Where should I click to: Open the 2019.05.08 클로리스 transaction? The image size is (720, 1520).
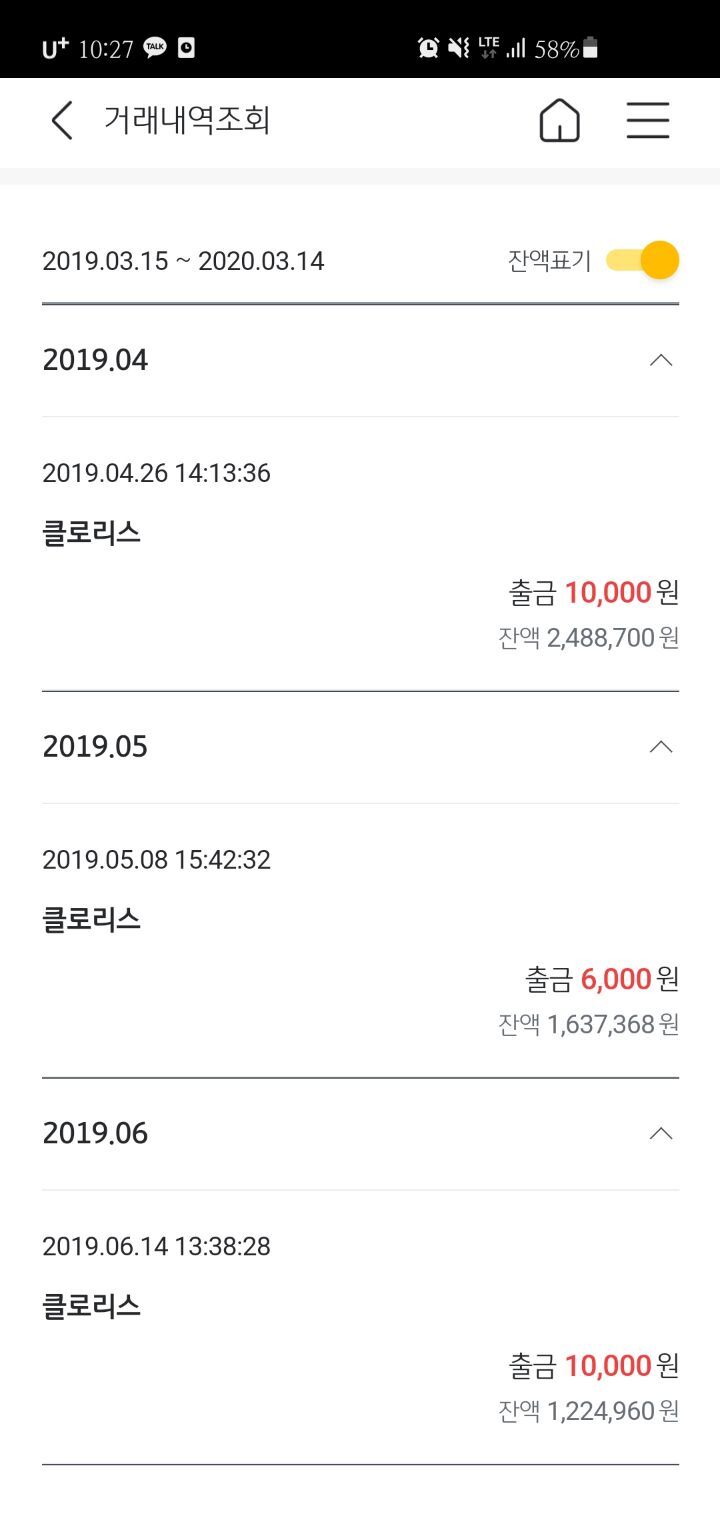[x=360, y=941]
